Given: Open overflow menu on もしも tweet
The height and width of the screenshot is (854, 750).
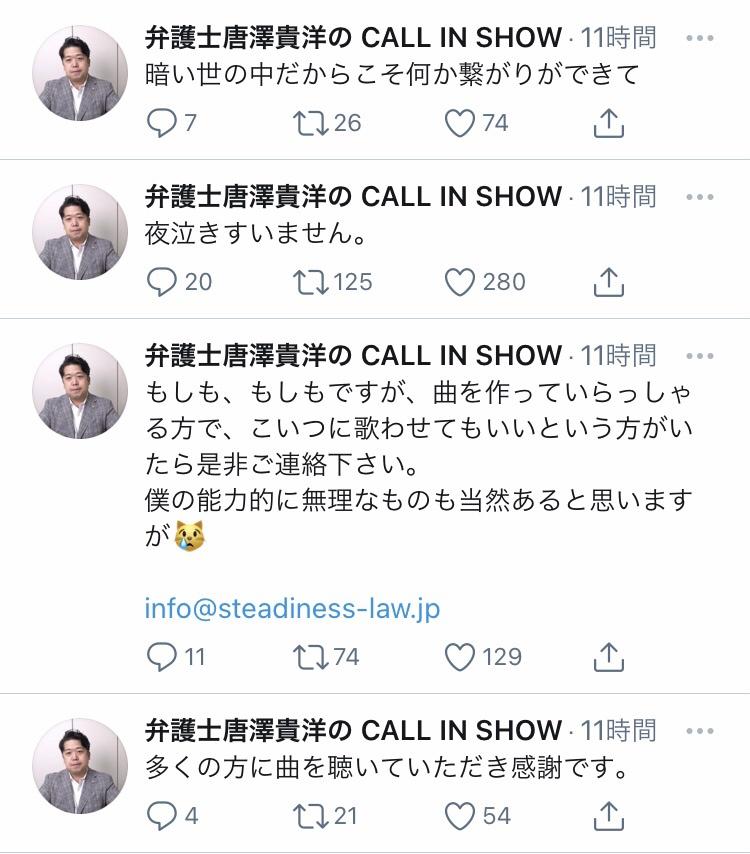Looking at the screenshot, I should (700, 356).
